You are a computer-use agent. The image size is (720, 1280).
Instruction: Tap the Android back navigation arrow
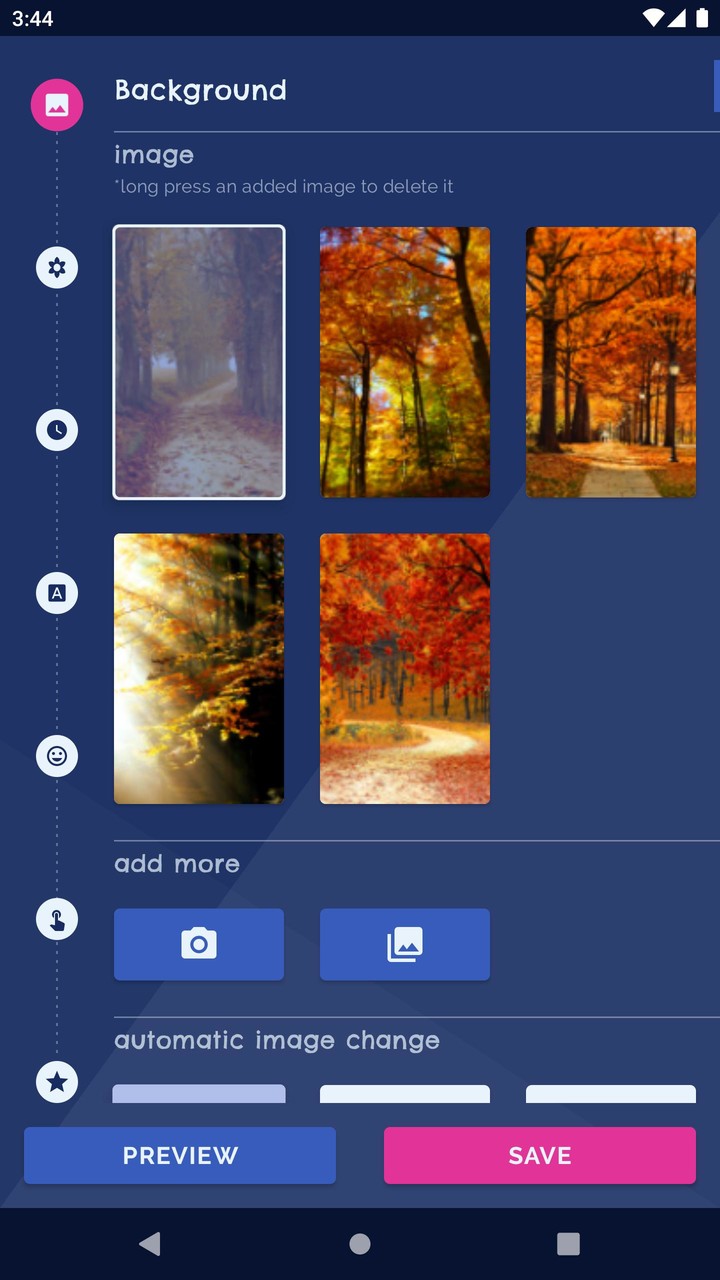150,1243
